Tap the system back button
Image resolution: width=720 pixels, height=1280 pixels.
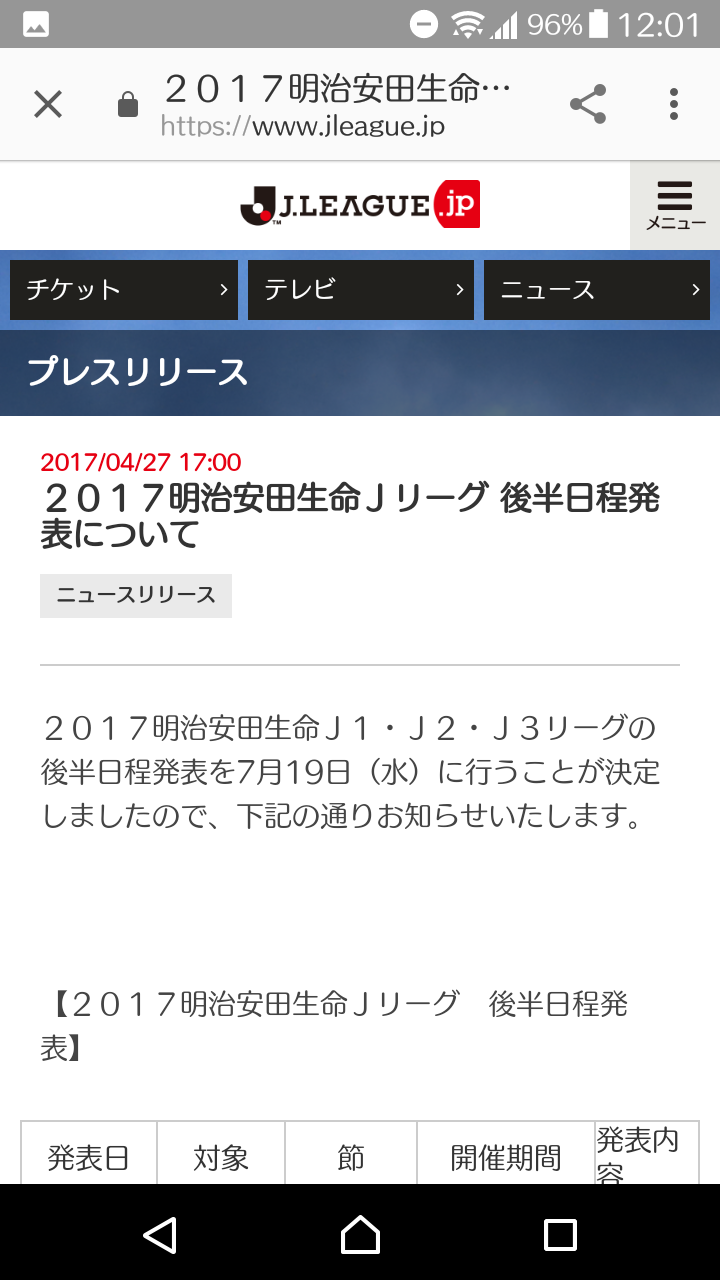[160, 1235]
